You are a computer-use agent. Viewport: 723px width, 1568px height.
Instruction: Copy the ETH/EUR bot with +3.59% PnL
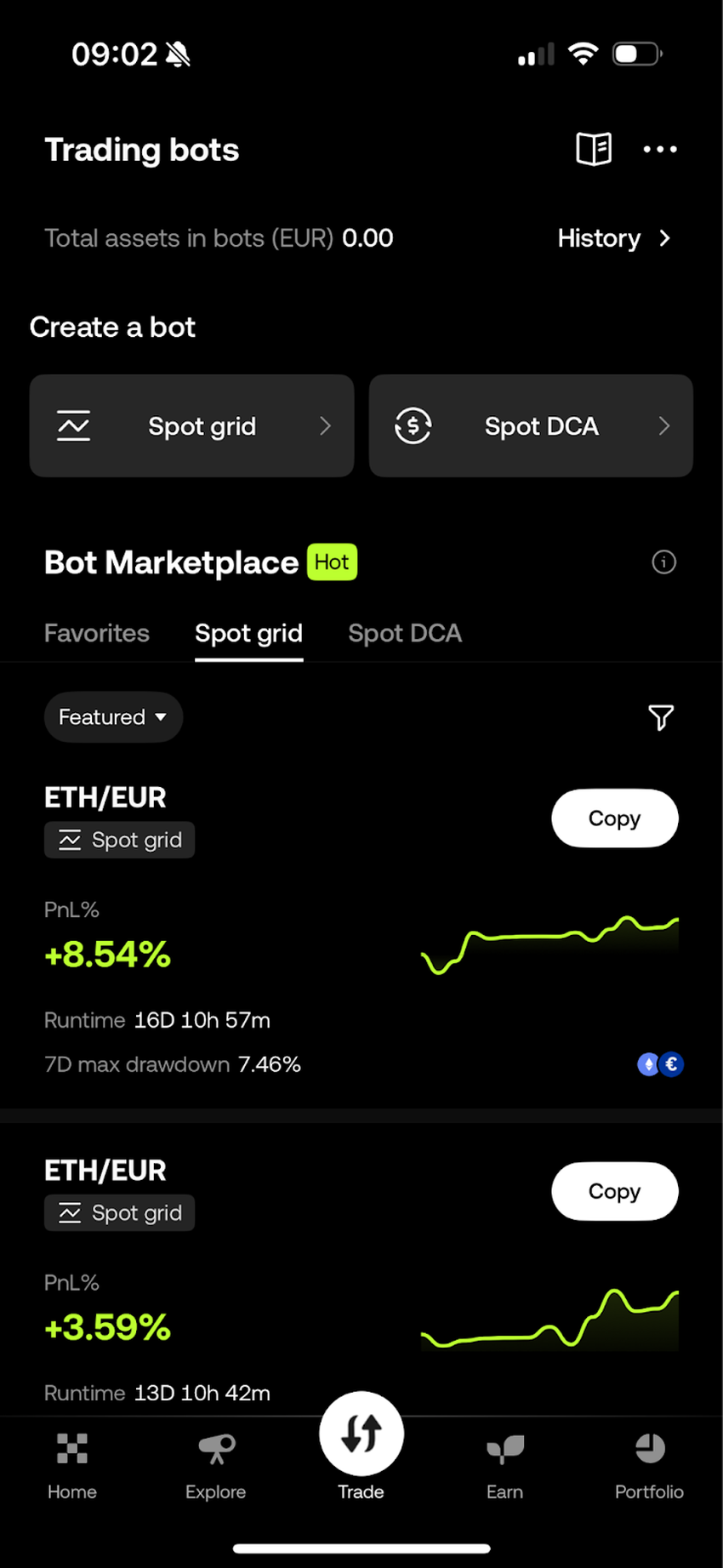(x=614, y=1191)
